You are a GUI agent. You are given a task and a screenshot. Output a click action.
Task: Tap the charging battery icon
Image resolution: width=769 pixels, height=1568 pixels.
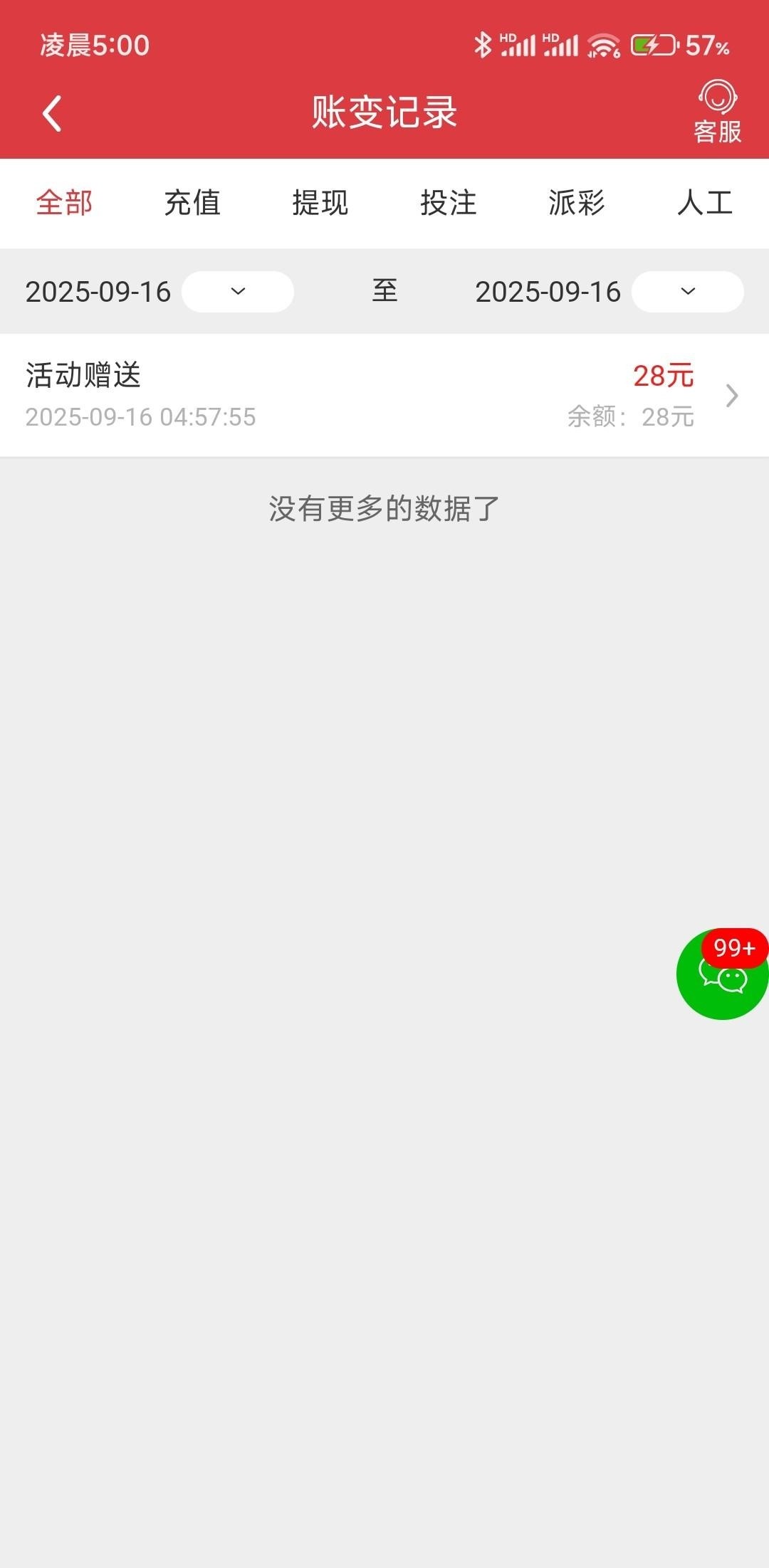[653, 44]
